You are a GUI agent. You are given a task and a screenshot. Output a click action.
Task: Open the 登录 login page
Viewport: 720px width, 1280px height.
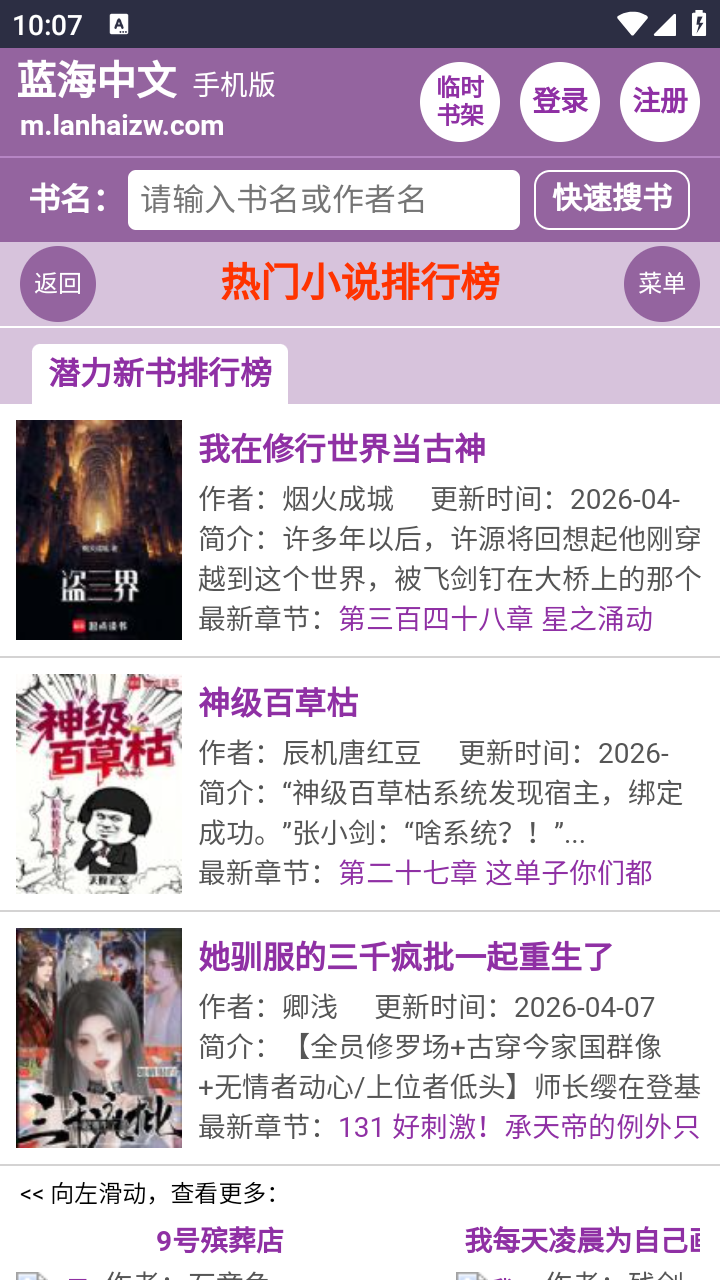click(559, 101)
